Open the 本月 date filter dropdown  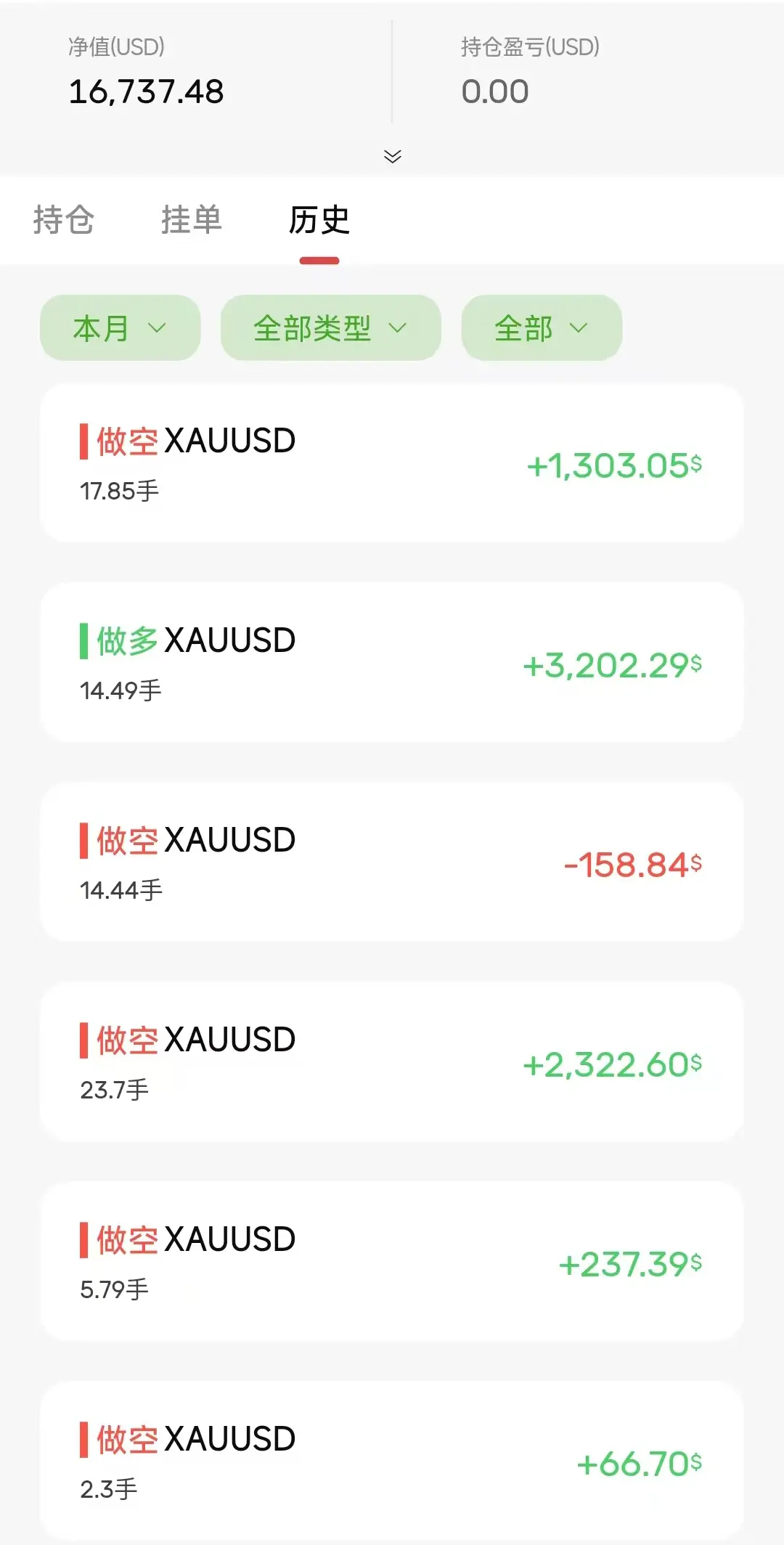[120, 328]
